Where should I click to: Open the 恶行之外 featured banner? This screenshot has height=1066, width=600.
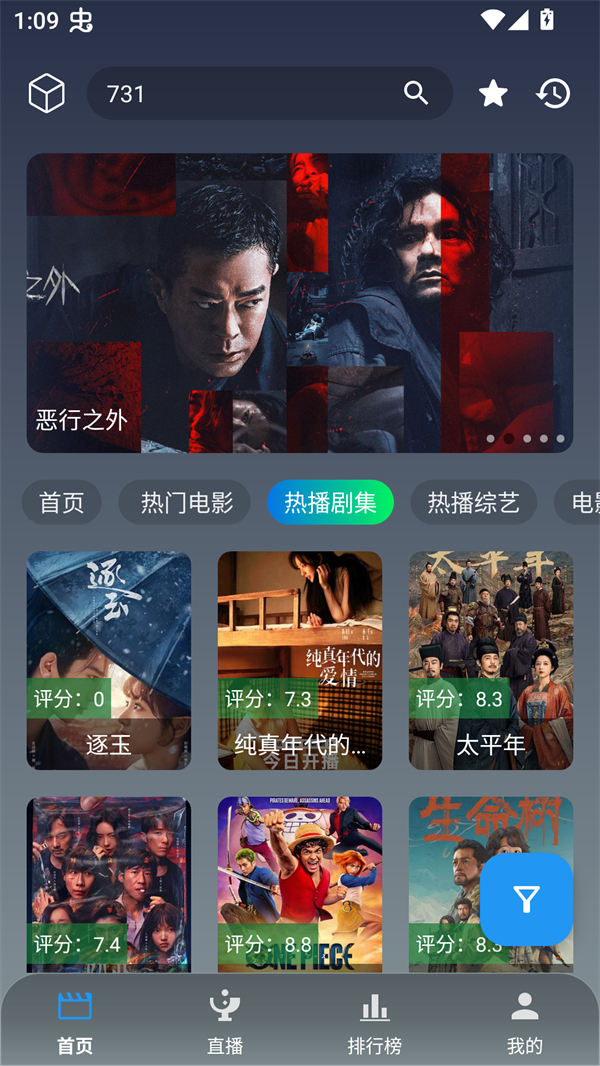300,302
